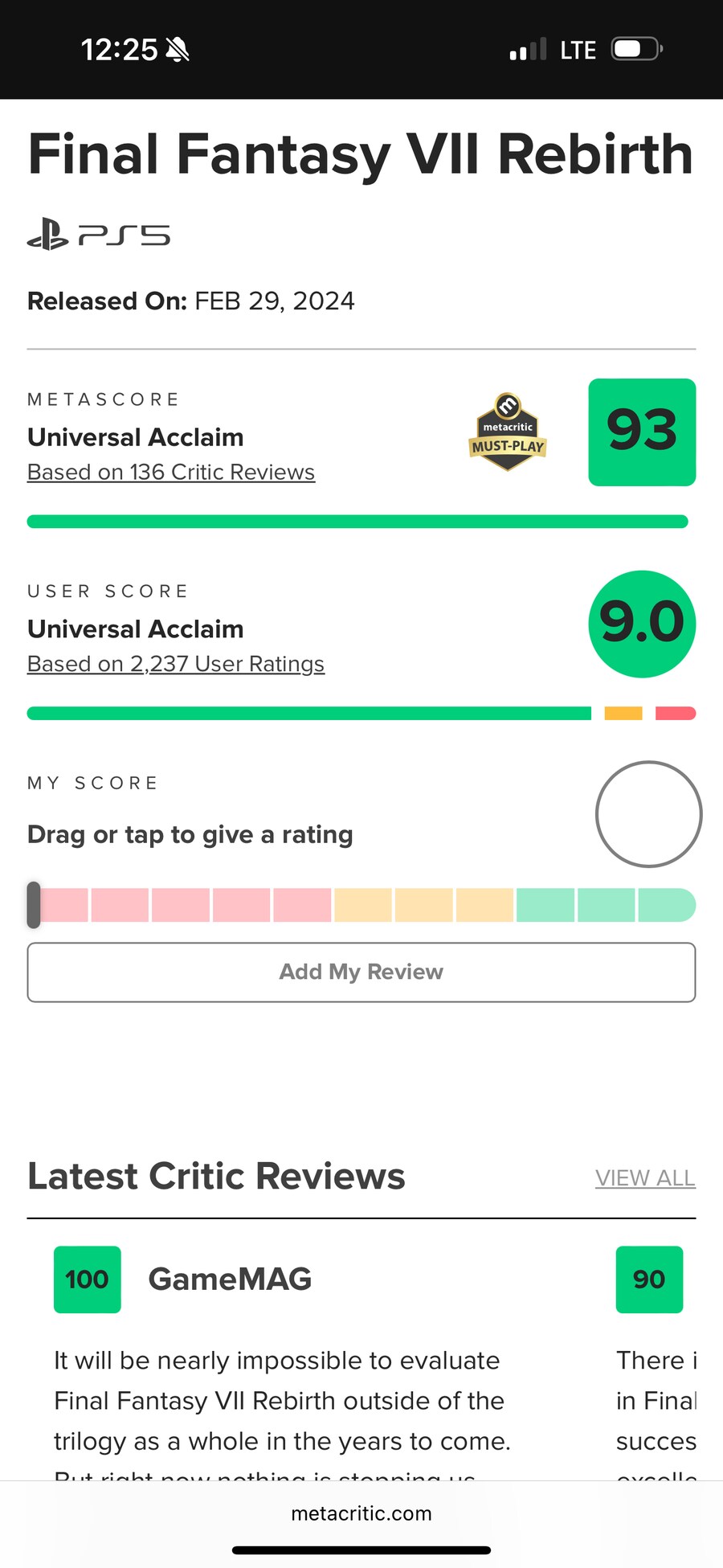This screenshot has height=1568, width=723.
Task: Tap the metacritic.com address bar
Action: click(x=361, y=1513)
